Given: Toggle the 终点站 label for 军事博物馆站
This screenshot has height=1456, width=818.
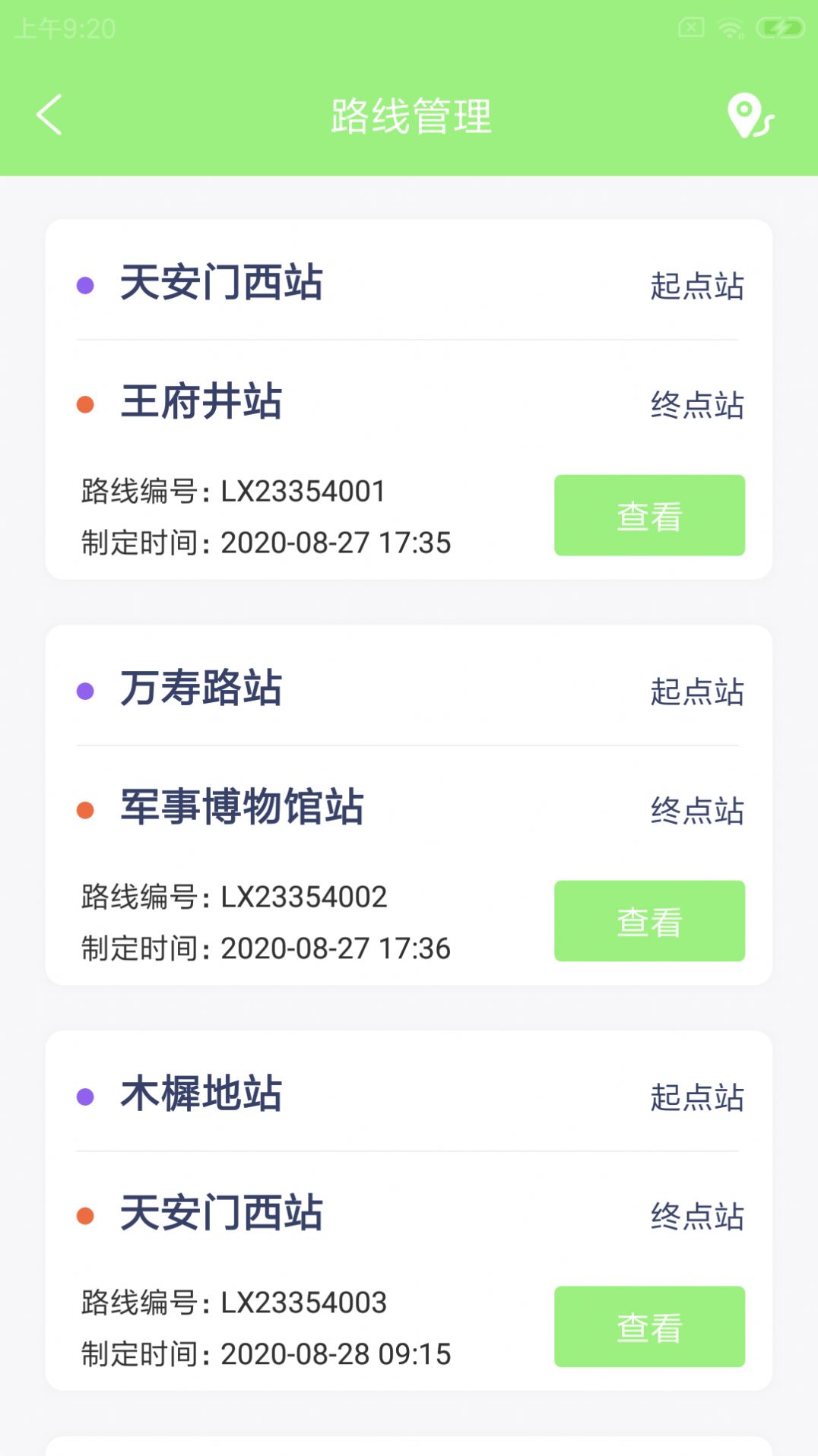Looking at the screenshot, I should 696,812.
